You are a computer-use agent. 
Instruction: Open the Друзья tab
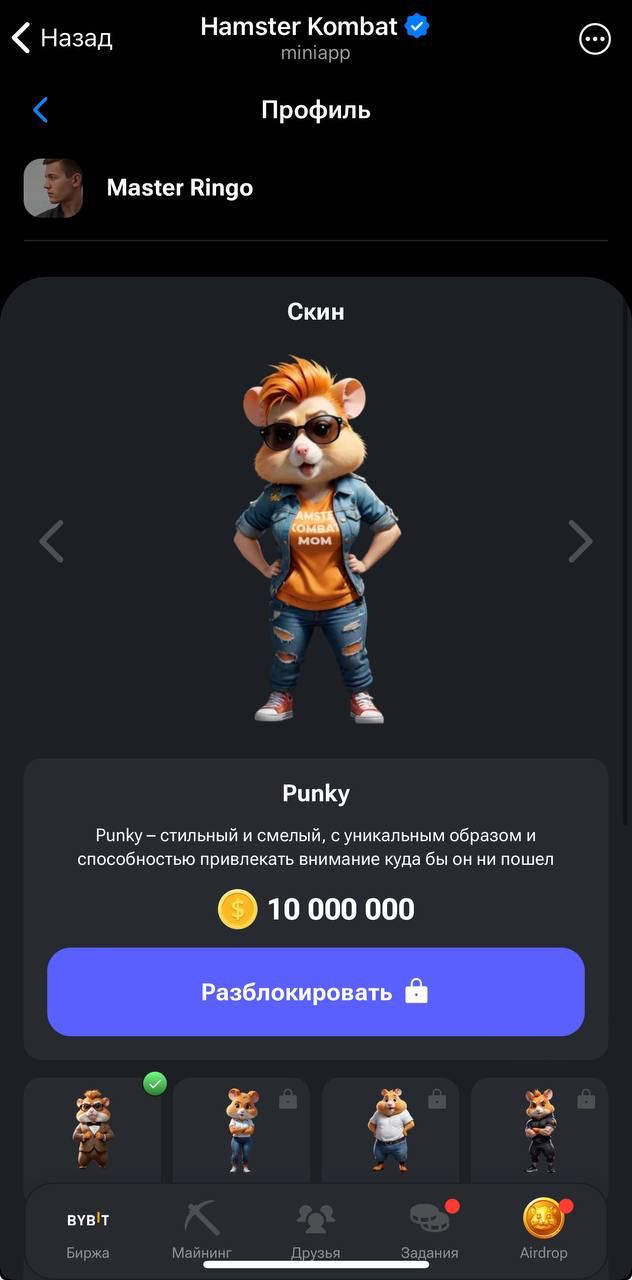[316, 1231]
